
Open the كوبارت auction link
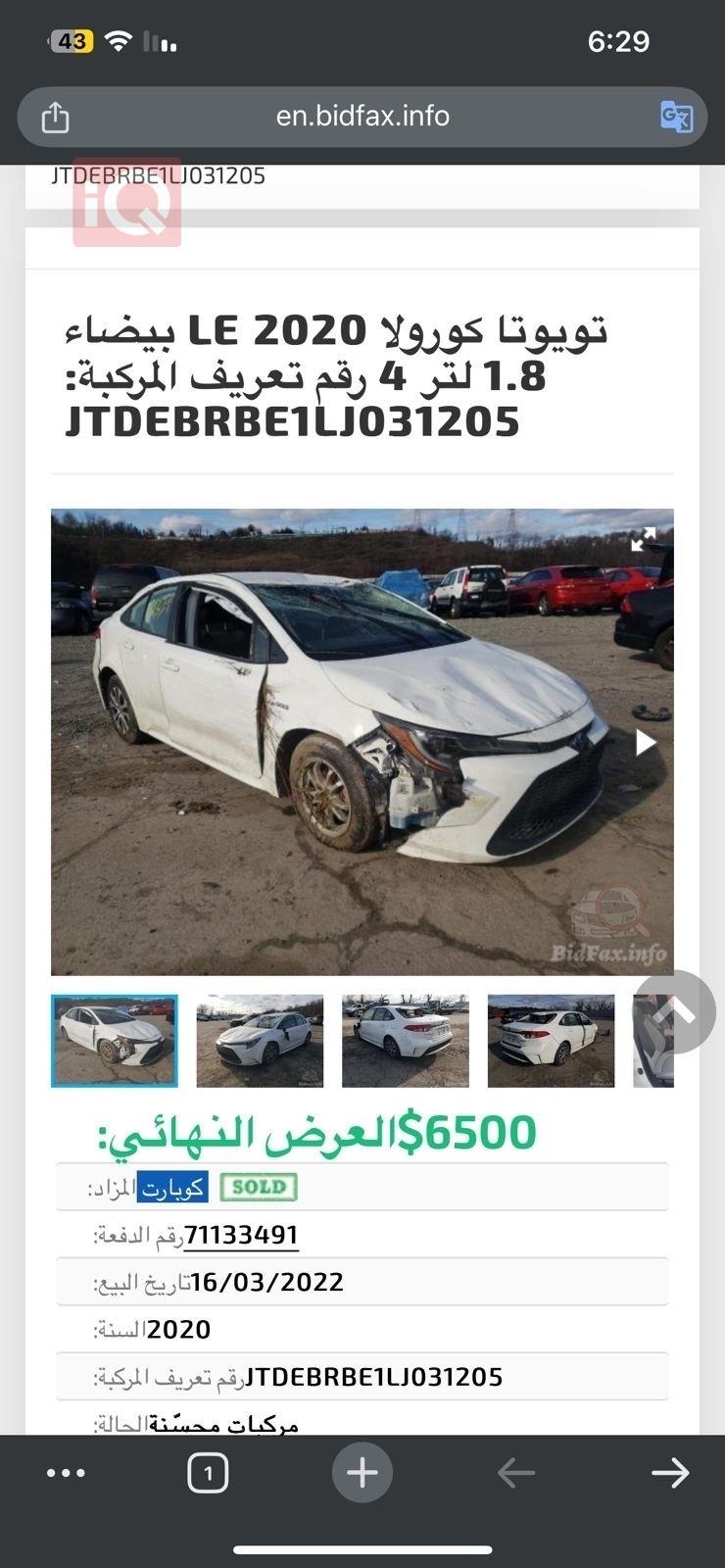[x=169, y=1186]
